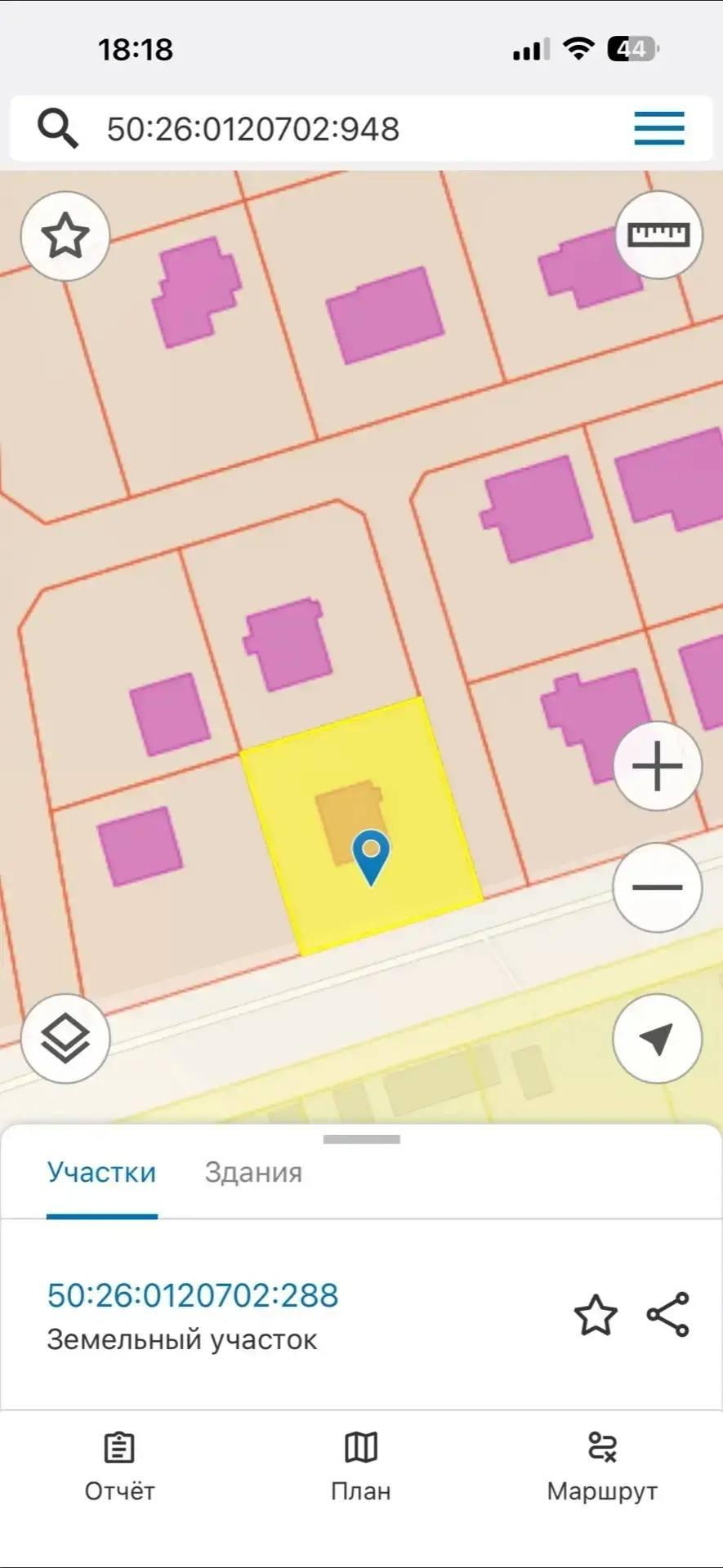The width and height of the screenshot is (723, 1568).
Task: Center the map on my location
Action: coord(657,1039)
